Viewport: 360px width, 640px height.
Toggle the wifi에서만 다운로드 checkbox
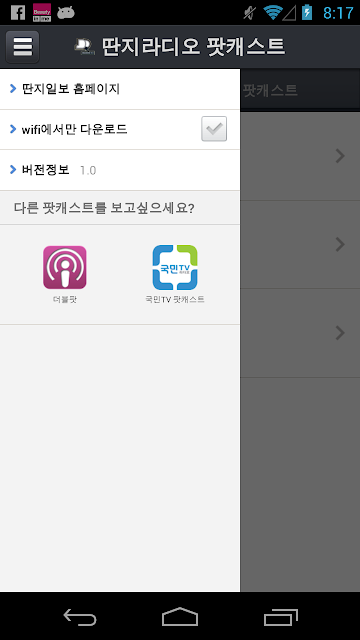[x=214, y=129]
